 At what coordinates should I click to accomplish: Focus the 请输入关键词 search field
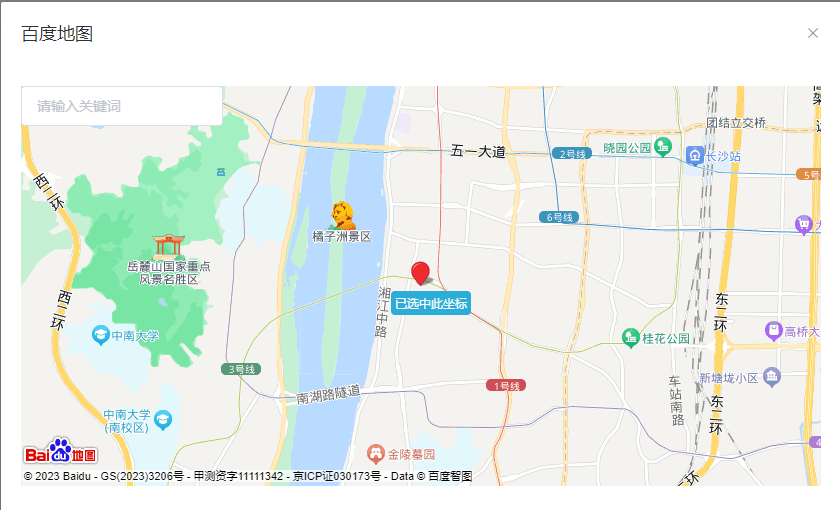click(x=121, y=106)
